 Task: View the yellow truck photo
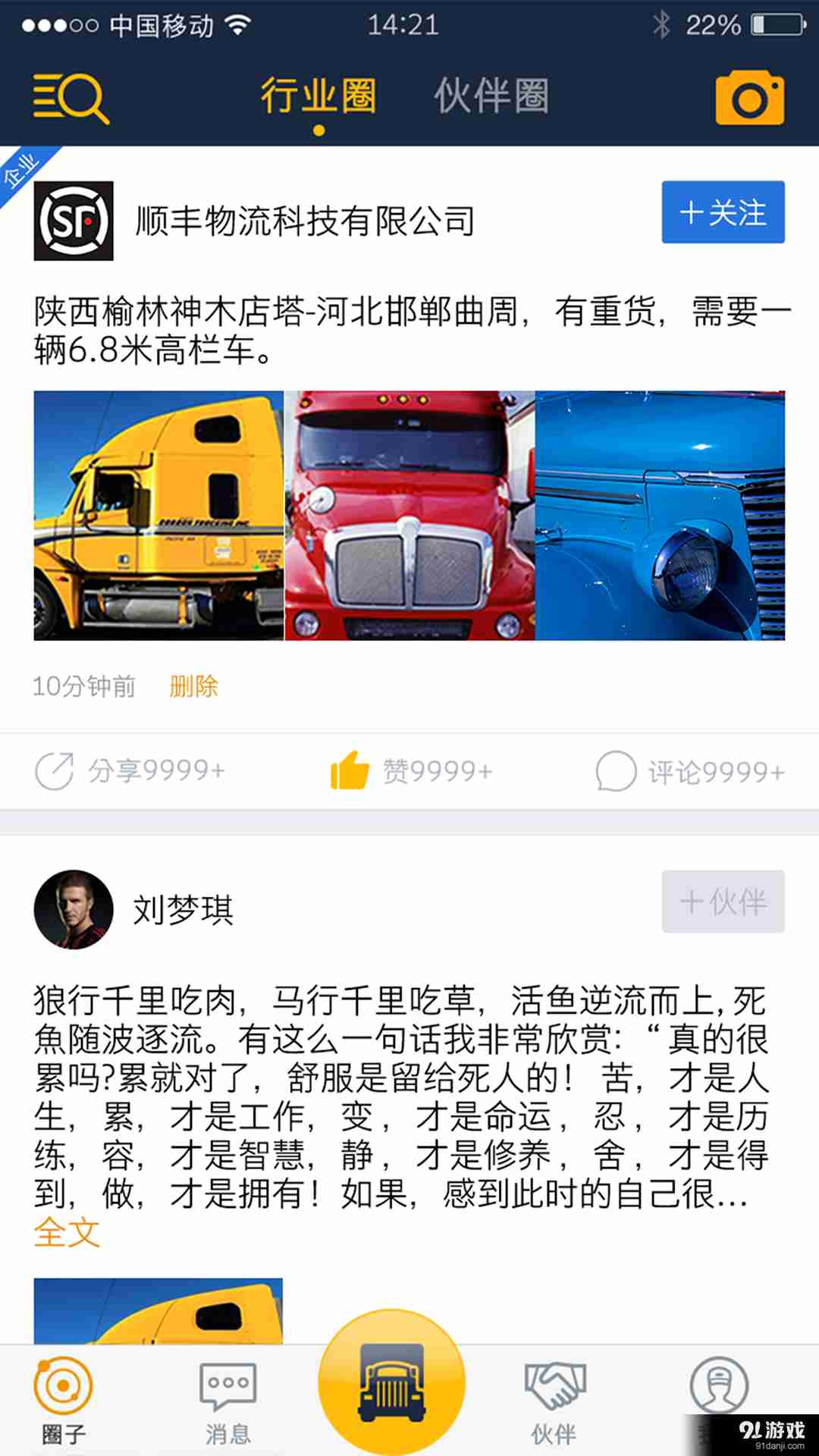[158, 516]
